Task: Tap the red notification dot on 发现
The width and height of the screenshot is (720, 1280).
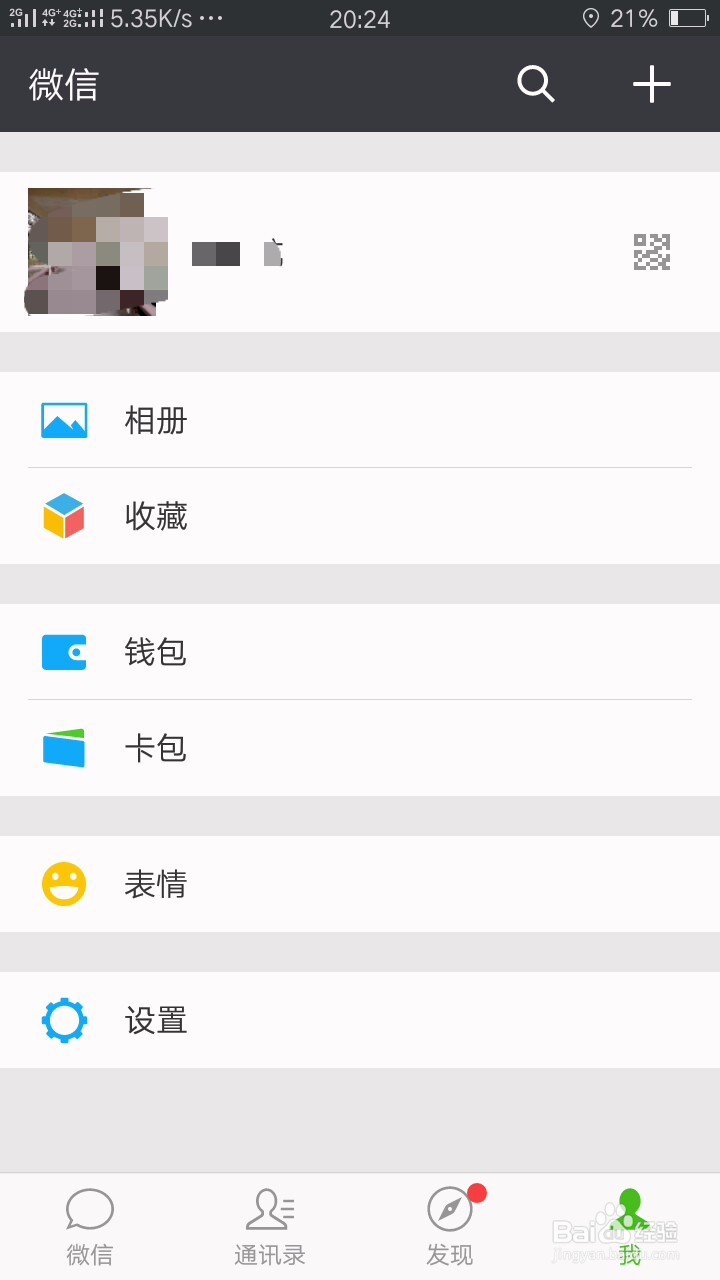Action: point(477,1192)
